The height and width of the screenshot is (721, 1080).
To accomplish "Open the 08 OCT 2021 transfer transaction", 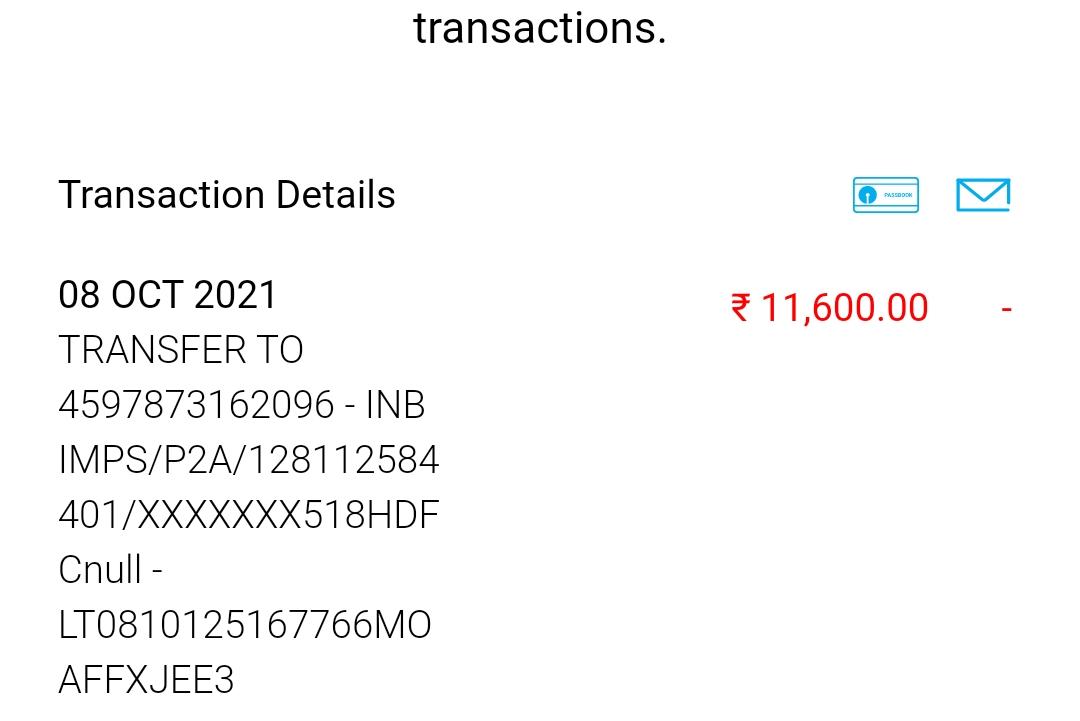I will pyautogui.click(x=248, y=460).
